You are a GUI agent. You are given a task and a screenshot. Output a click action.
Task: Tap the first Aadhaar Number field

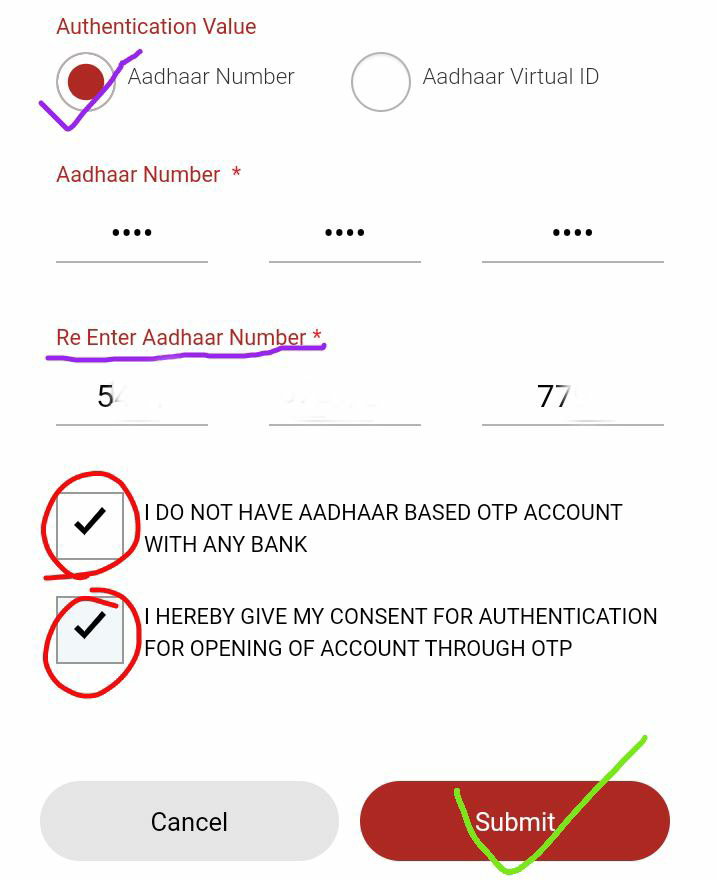[132, 234]
